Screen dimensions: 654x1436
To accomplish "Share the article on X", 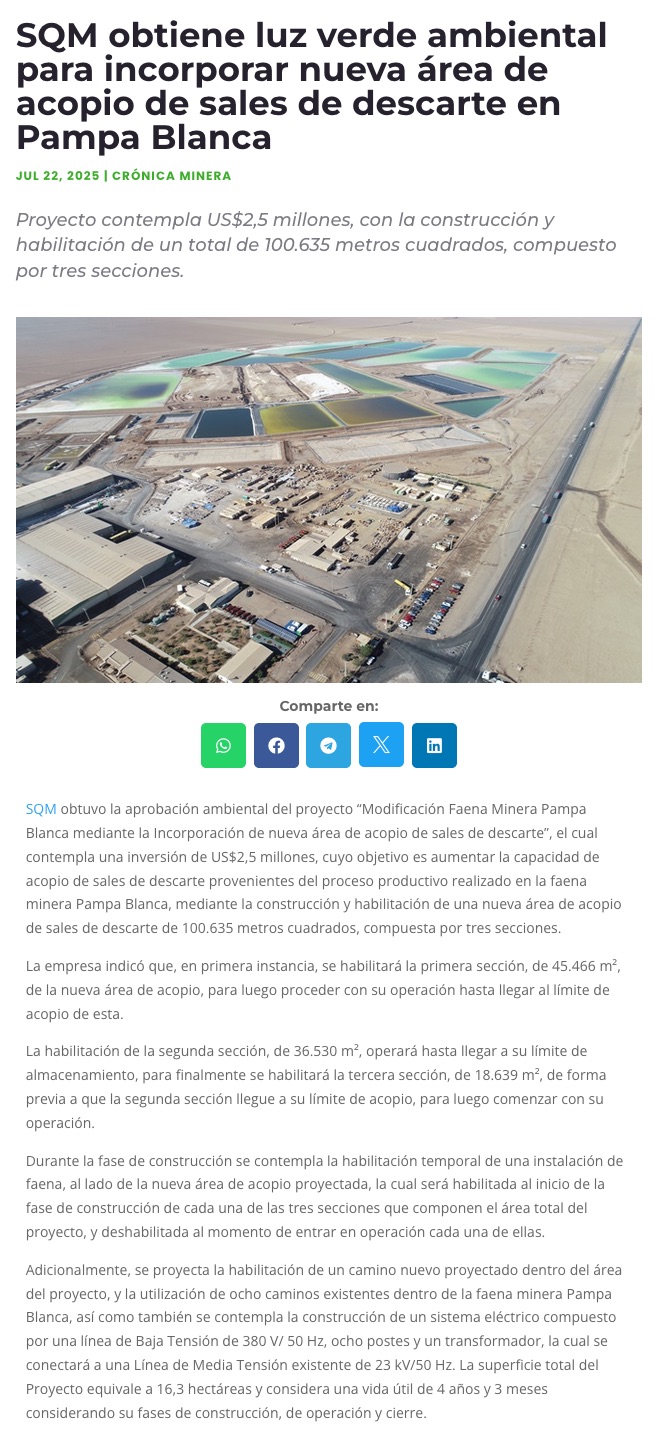I will pyautogui.click(x=381, y=745).
